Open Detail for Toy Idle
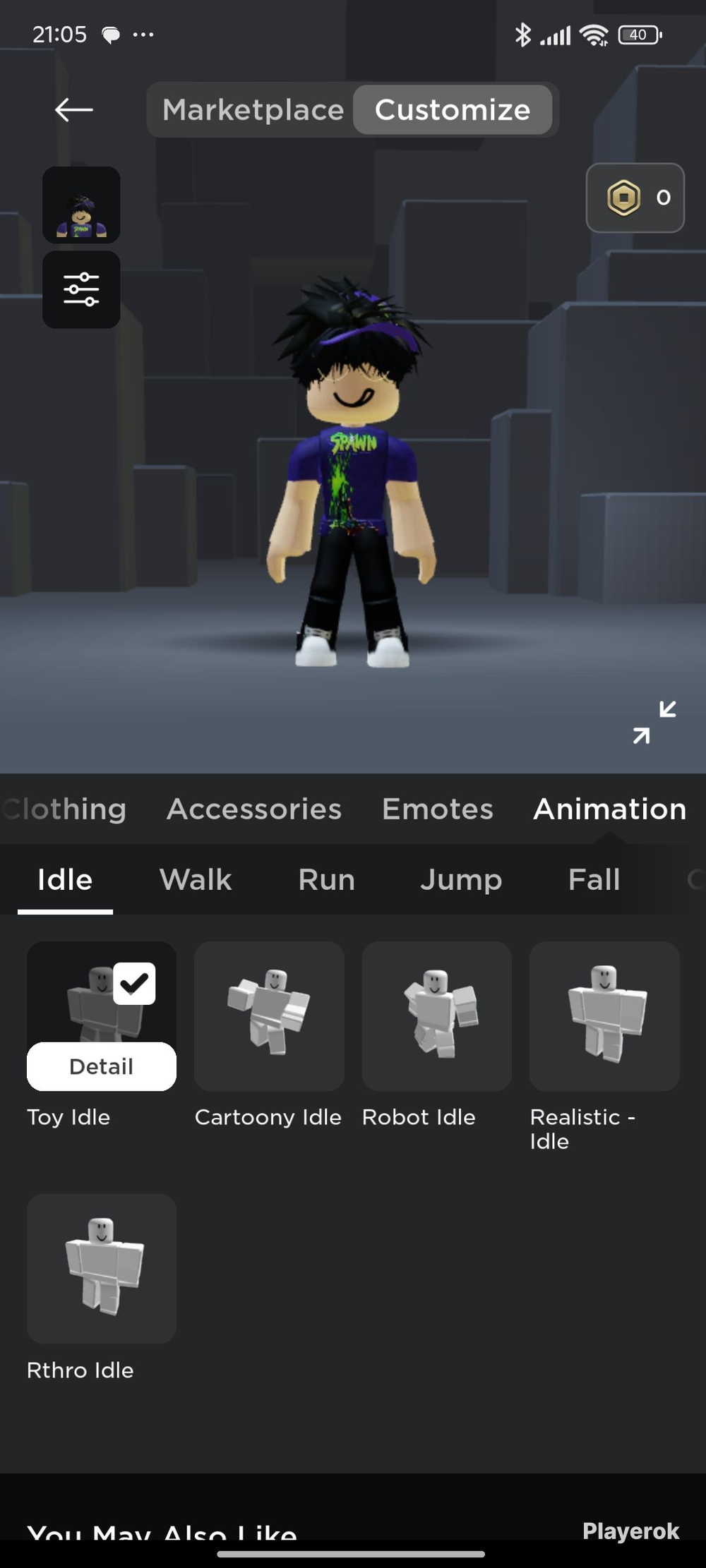 (x=102, y=1066)
